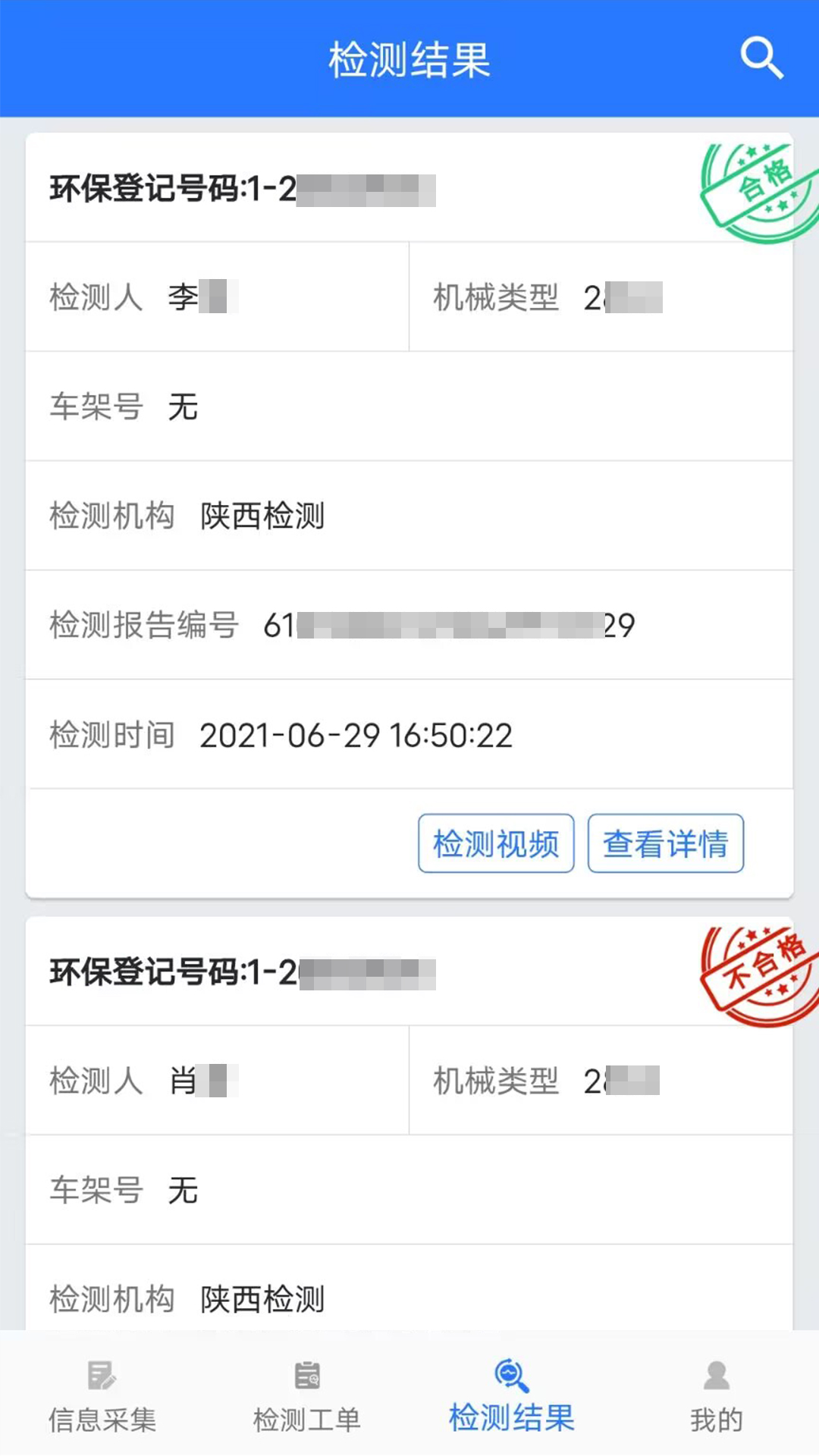The width and height of the screenshot is (819, 1456).
Task: Open 检测视频 for the first record
Action: tap(496, 843)
